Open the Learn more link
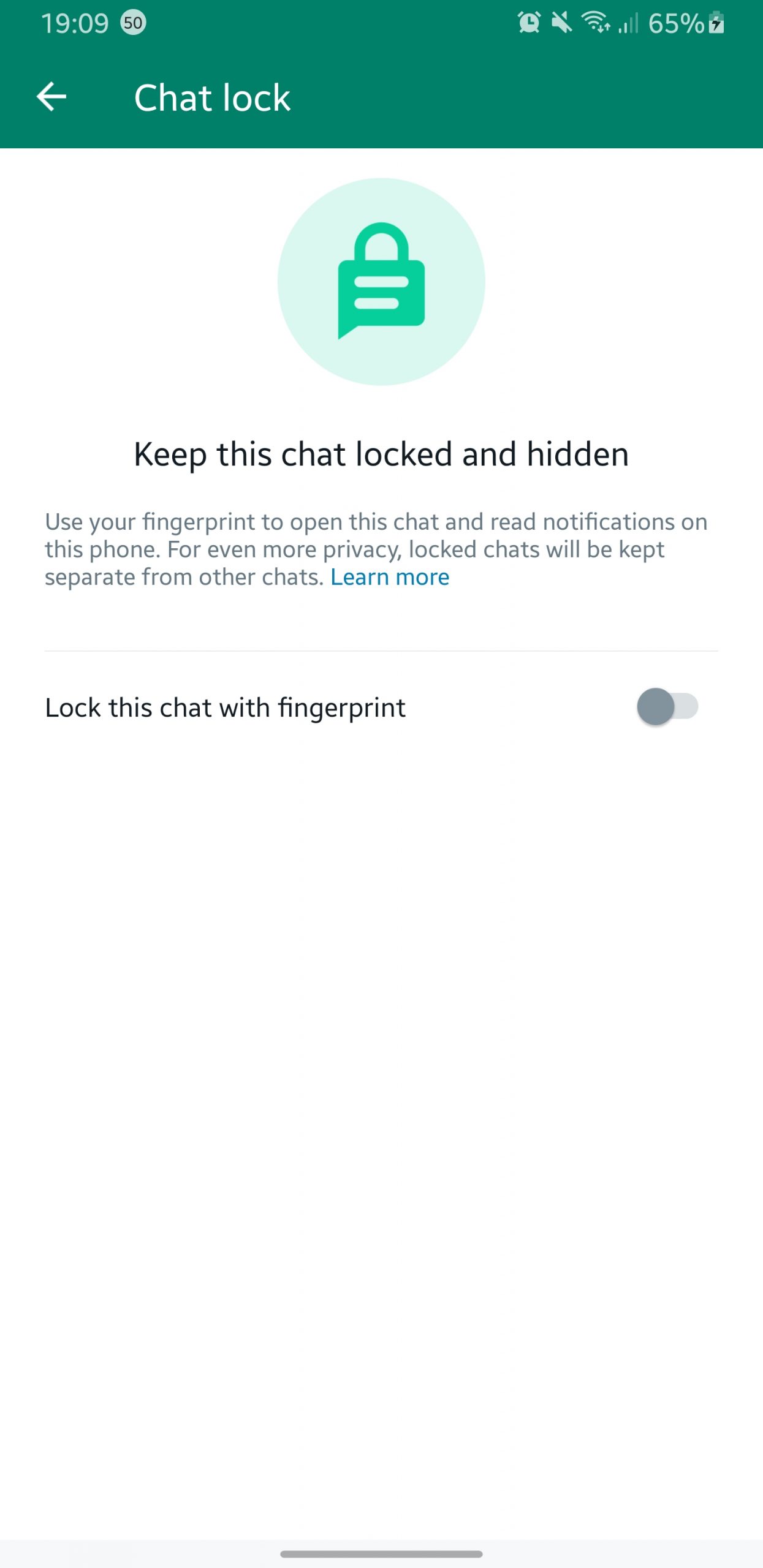763x1568 pixels. [390, 577]
